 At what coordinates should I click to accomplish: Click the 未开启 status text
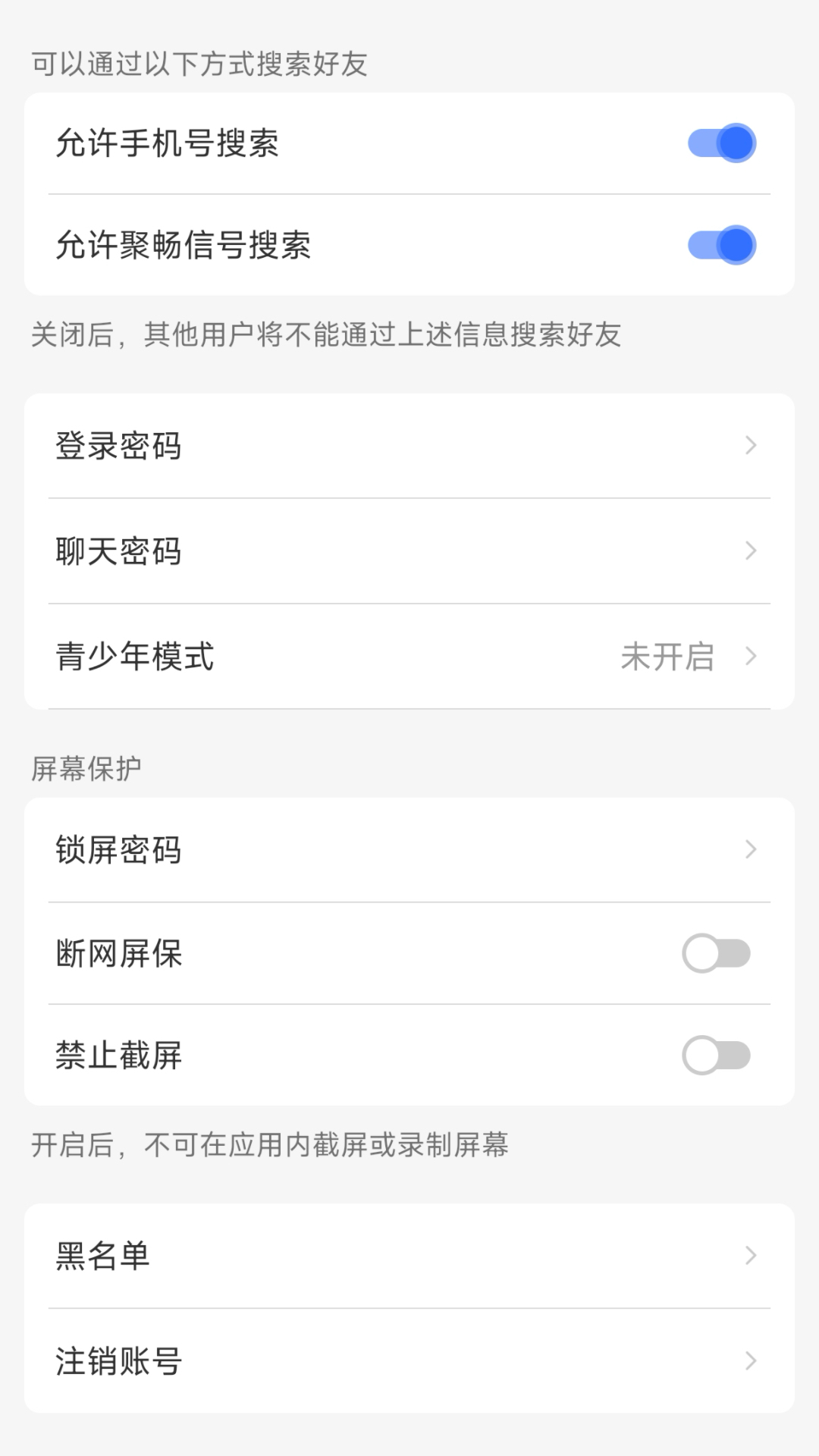pyautogui.click(x=669, y=657)
